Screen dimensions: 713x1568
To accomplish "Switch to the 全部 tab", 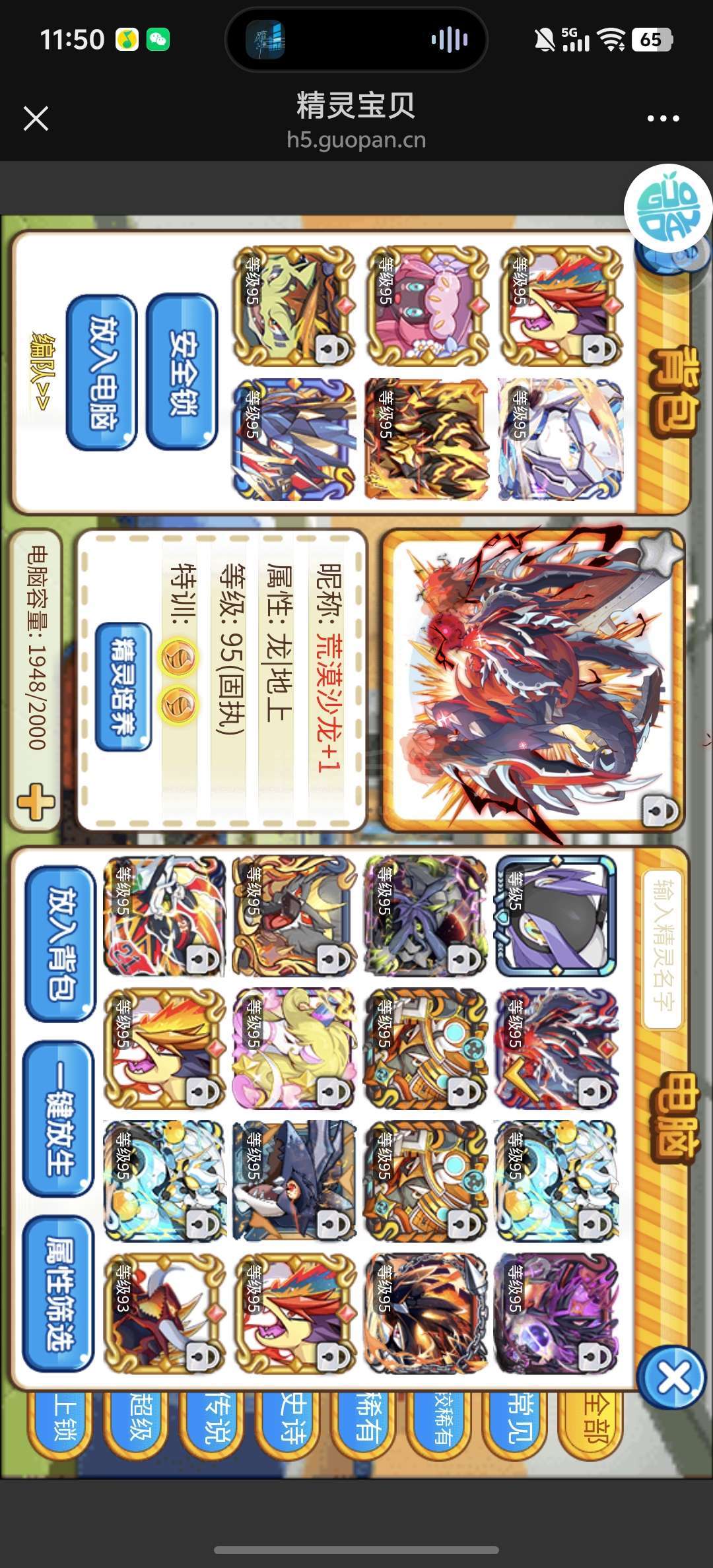I will tap(591, 1425).
